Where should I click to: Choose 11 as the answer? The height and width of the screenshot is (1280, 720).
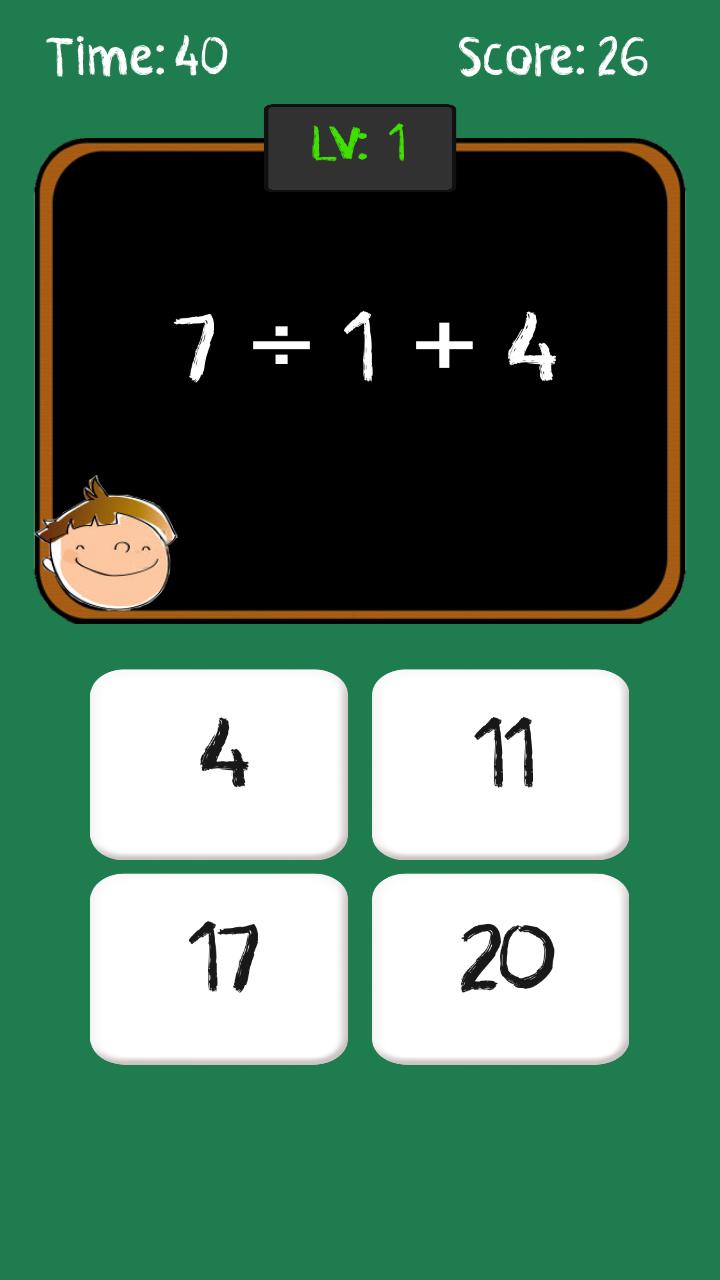(501, 763)
